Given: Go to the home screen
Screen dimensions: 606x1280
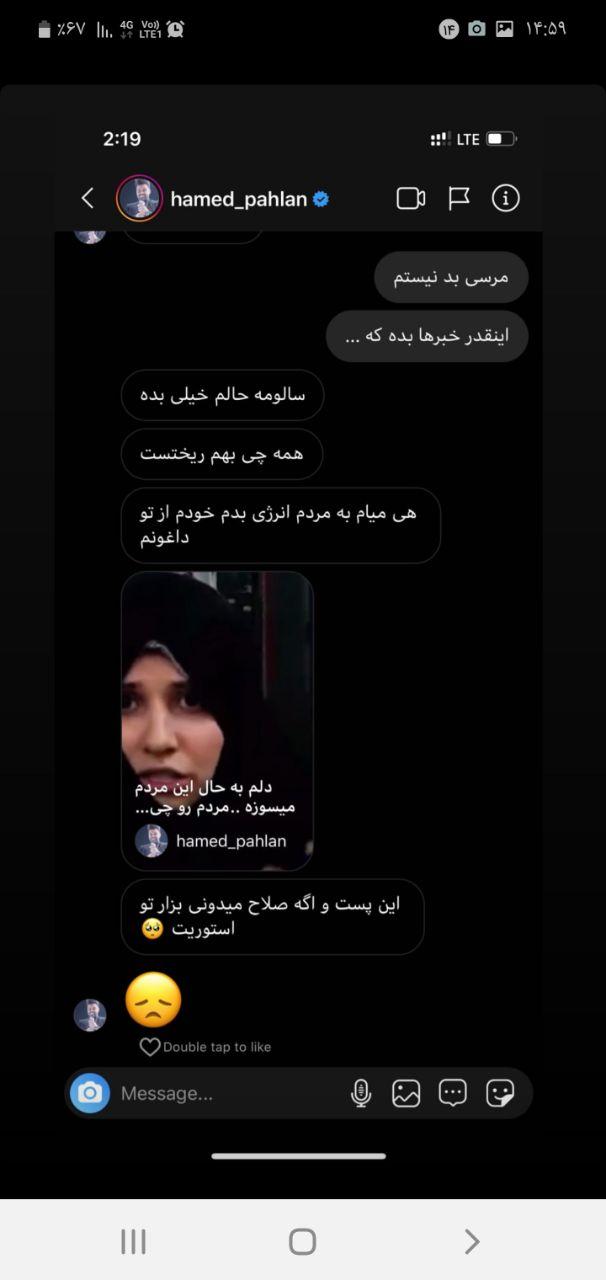Looking at the screenshot, I should coord(302,1241).
